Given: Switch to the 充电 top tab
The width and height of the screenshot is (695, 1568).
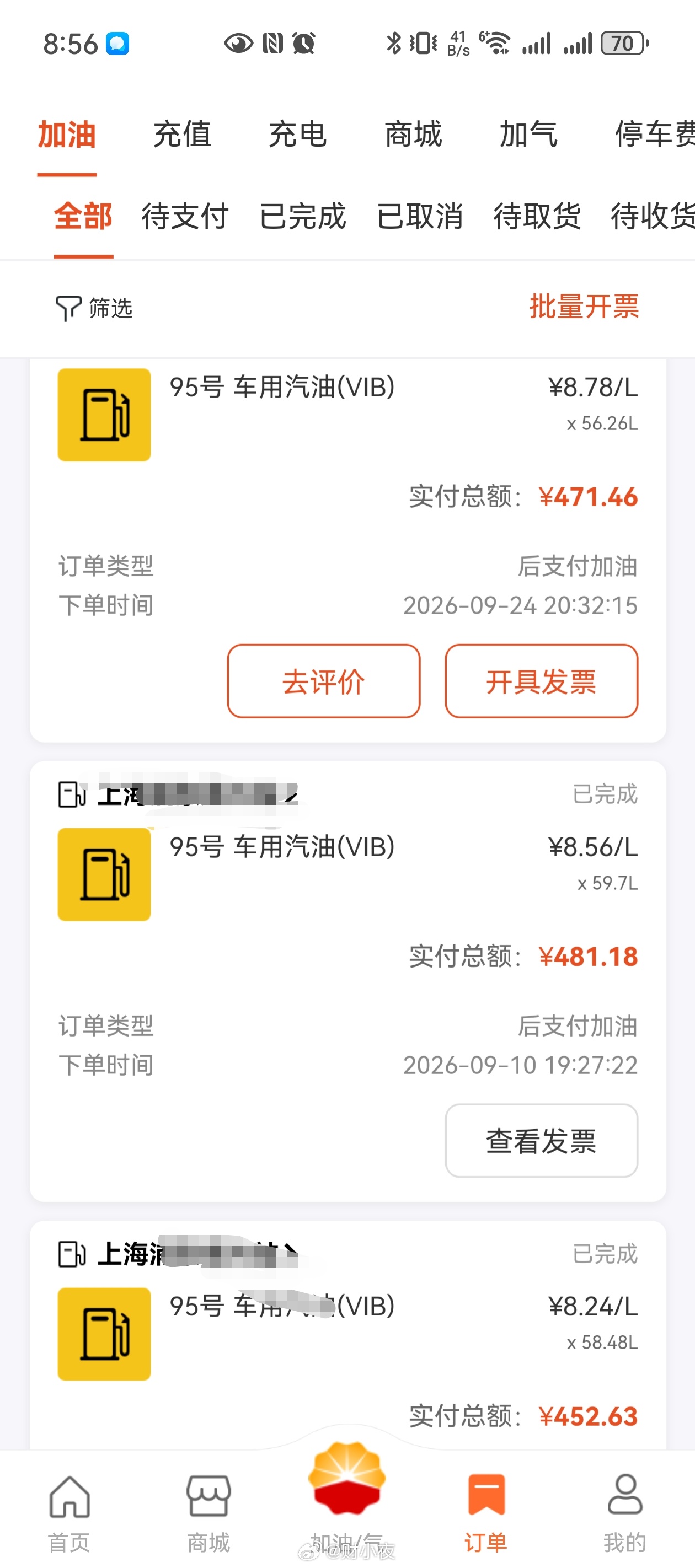Looking at the screenshot, I should point(298,134).
